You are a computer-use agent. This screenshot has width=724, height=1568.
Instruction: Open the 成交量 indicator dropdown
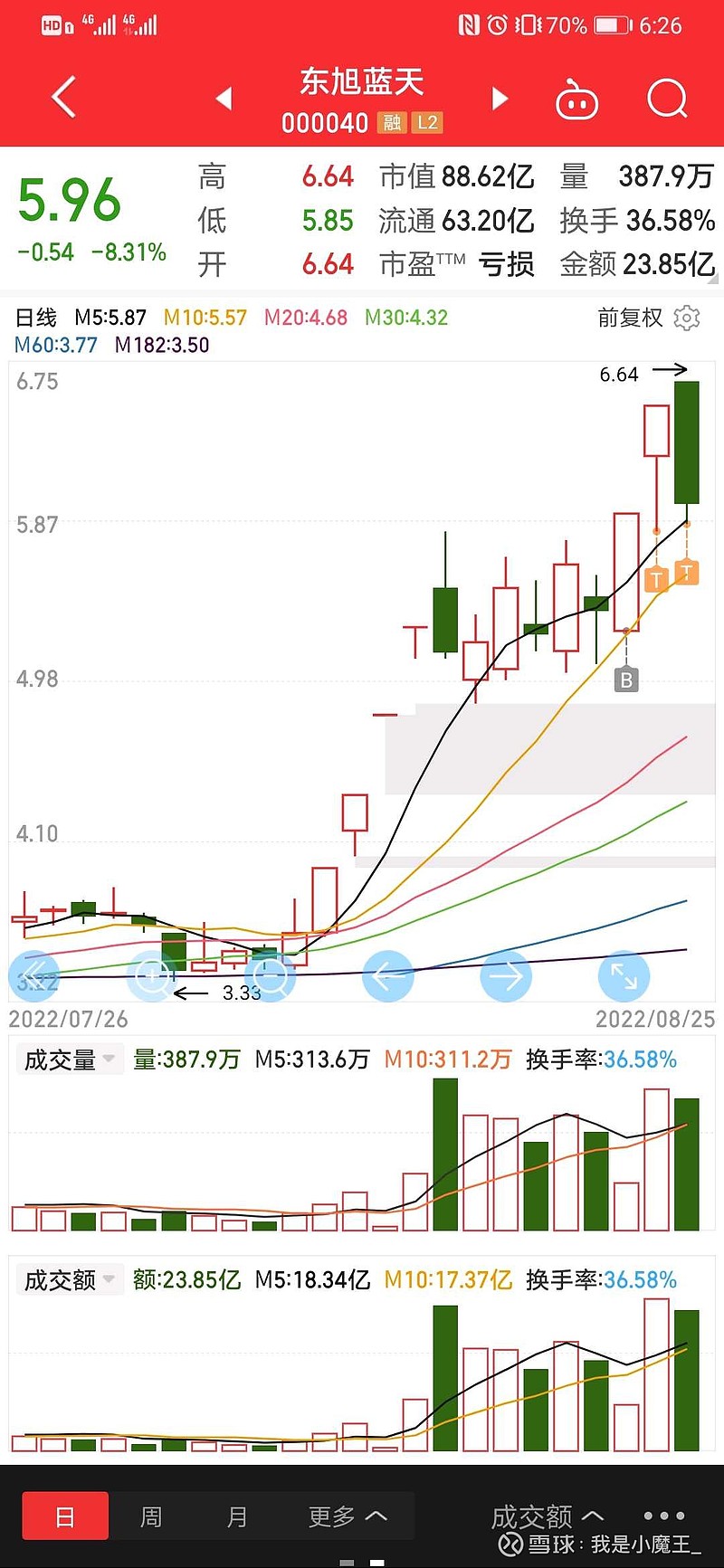[70, 1060]
